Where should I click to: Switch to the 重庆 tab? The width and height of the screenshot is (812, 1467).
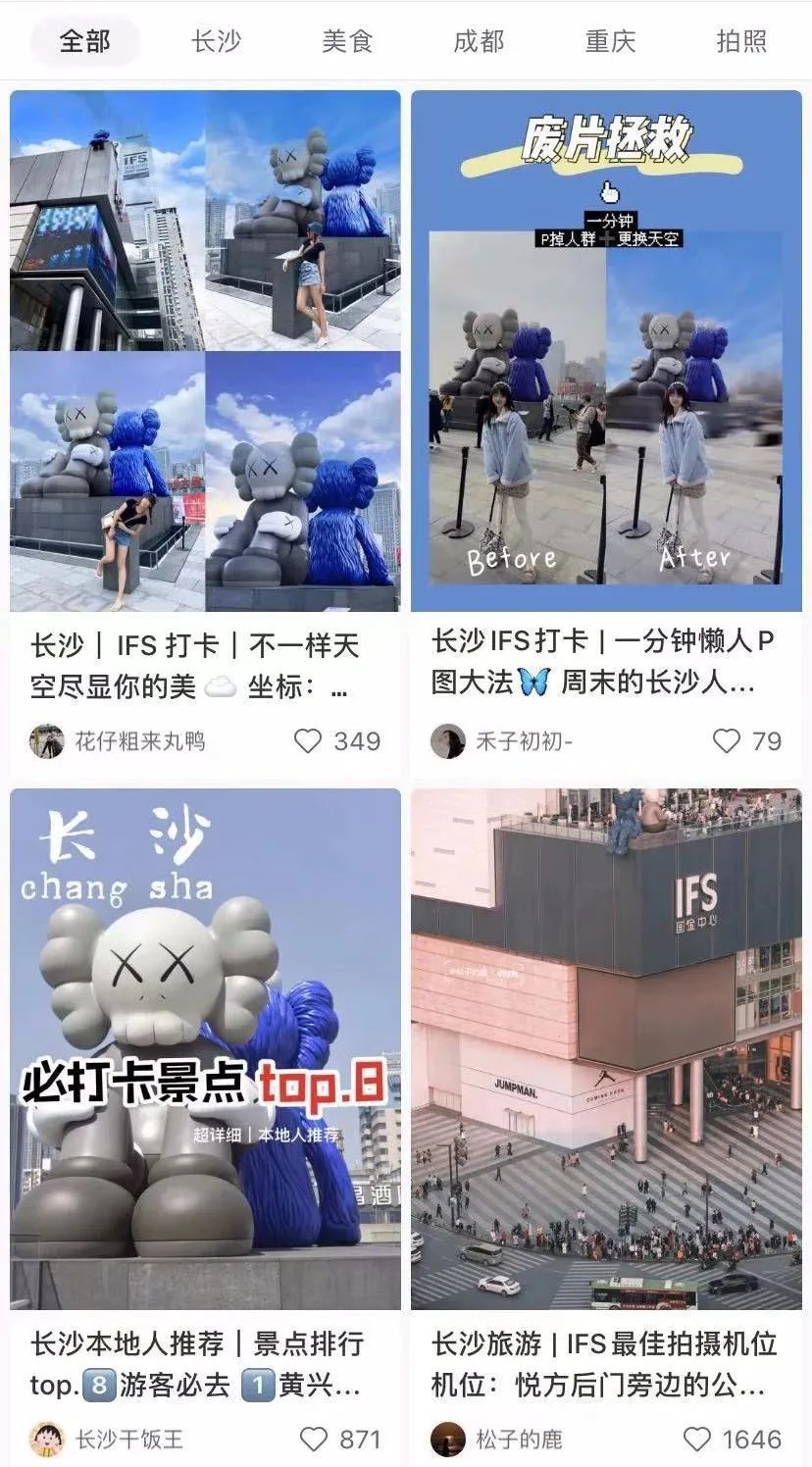click(x=610, y=41)
